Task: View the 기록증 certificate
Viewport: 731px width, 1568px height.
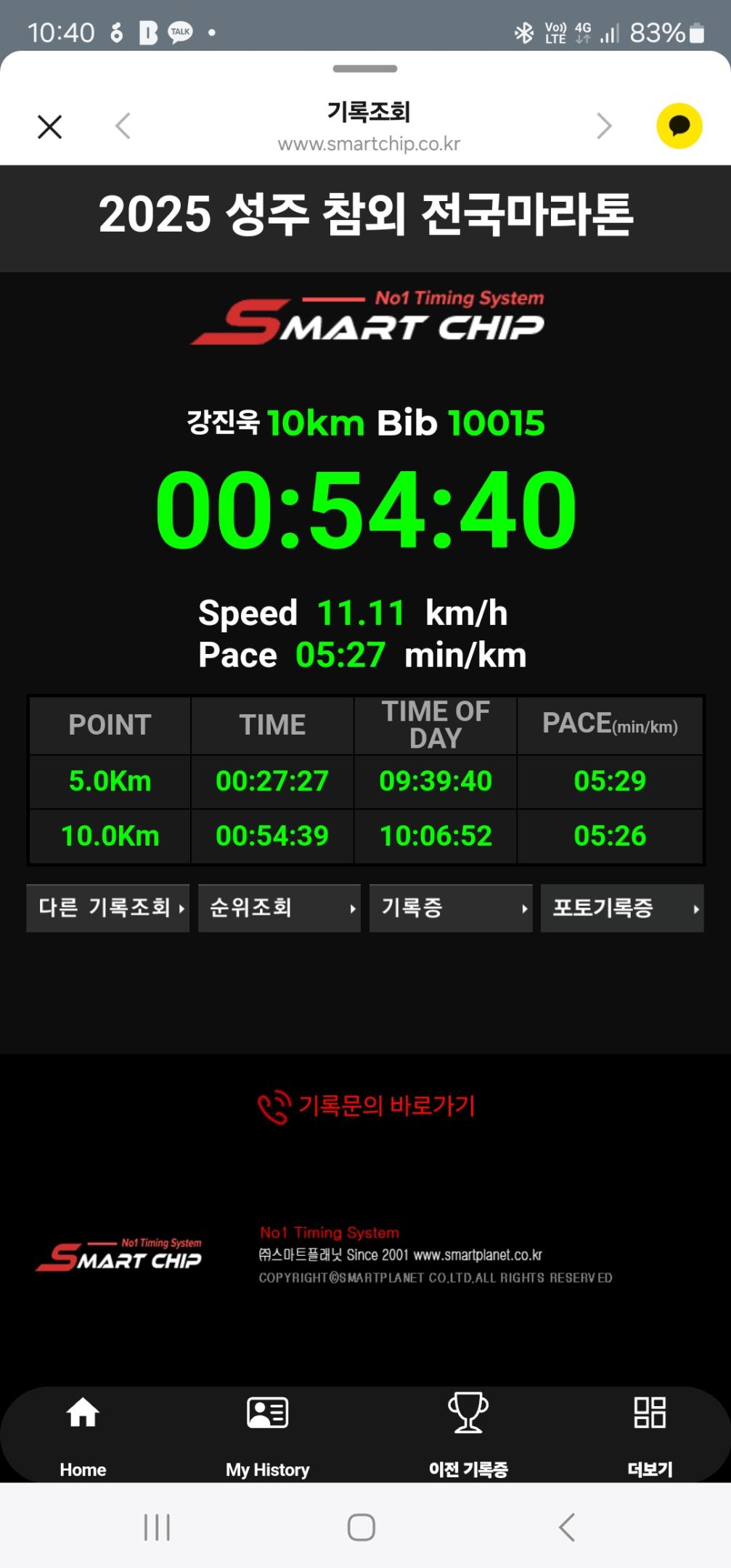Action: pos(451,907)
